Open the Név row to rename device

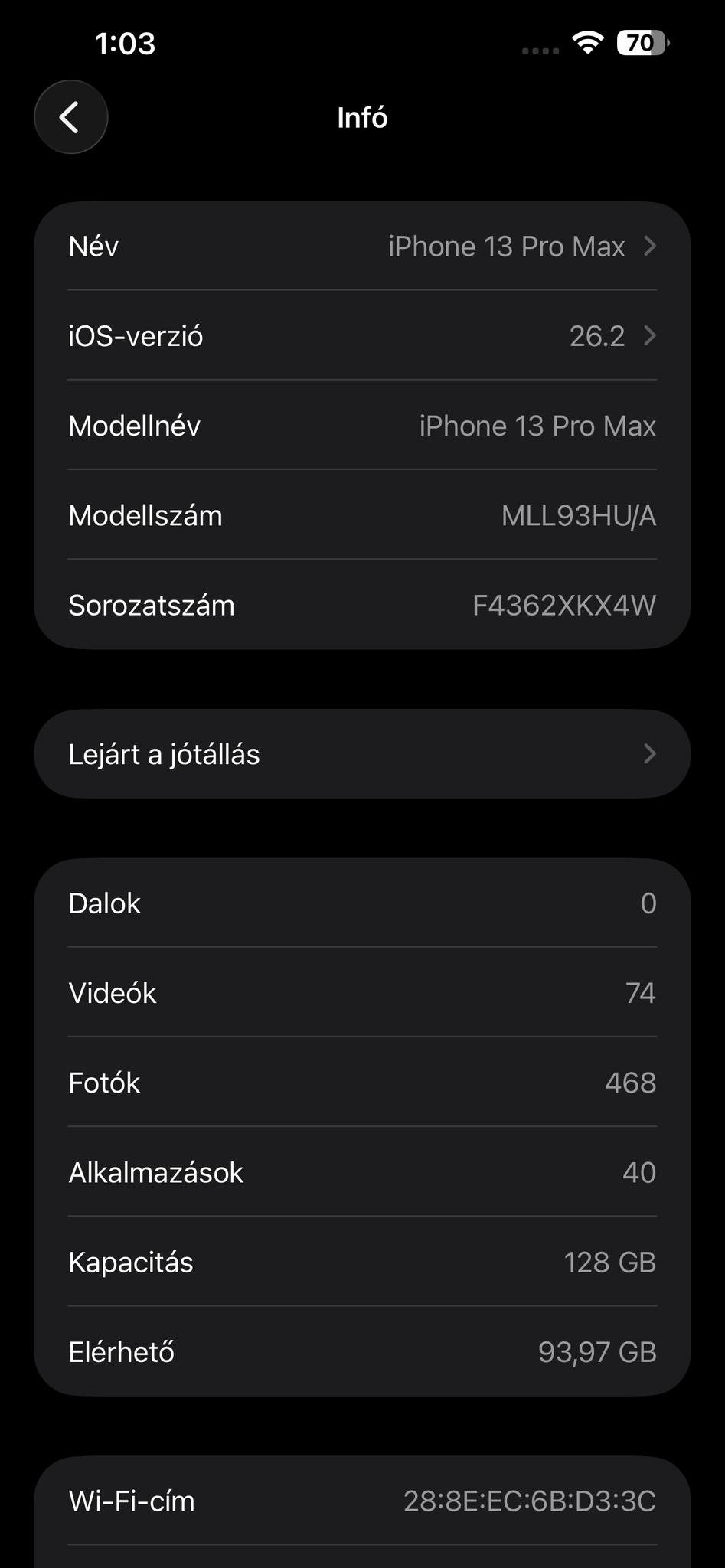[x=362, y=247]
